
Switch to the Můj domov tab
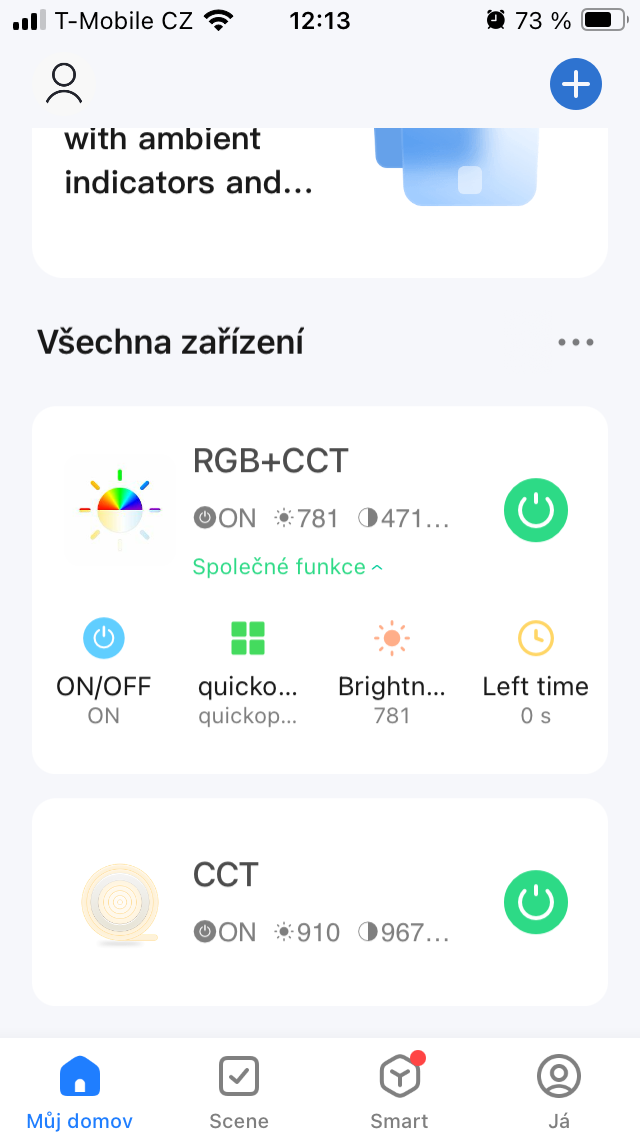(80, 1092)
